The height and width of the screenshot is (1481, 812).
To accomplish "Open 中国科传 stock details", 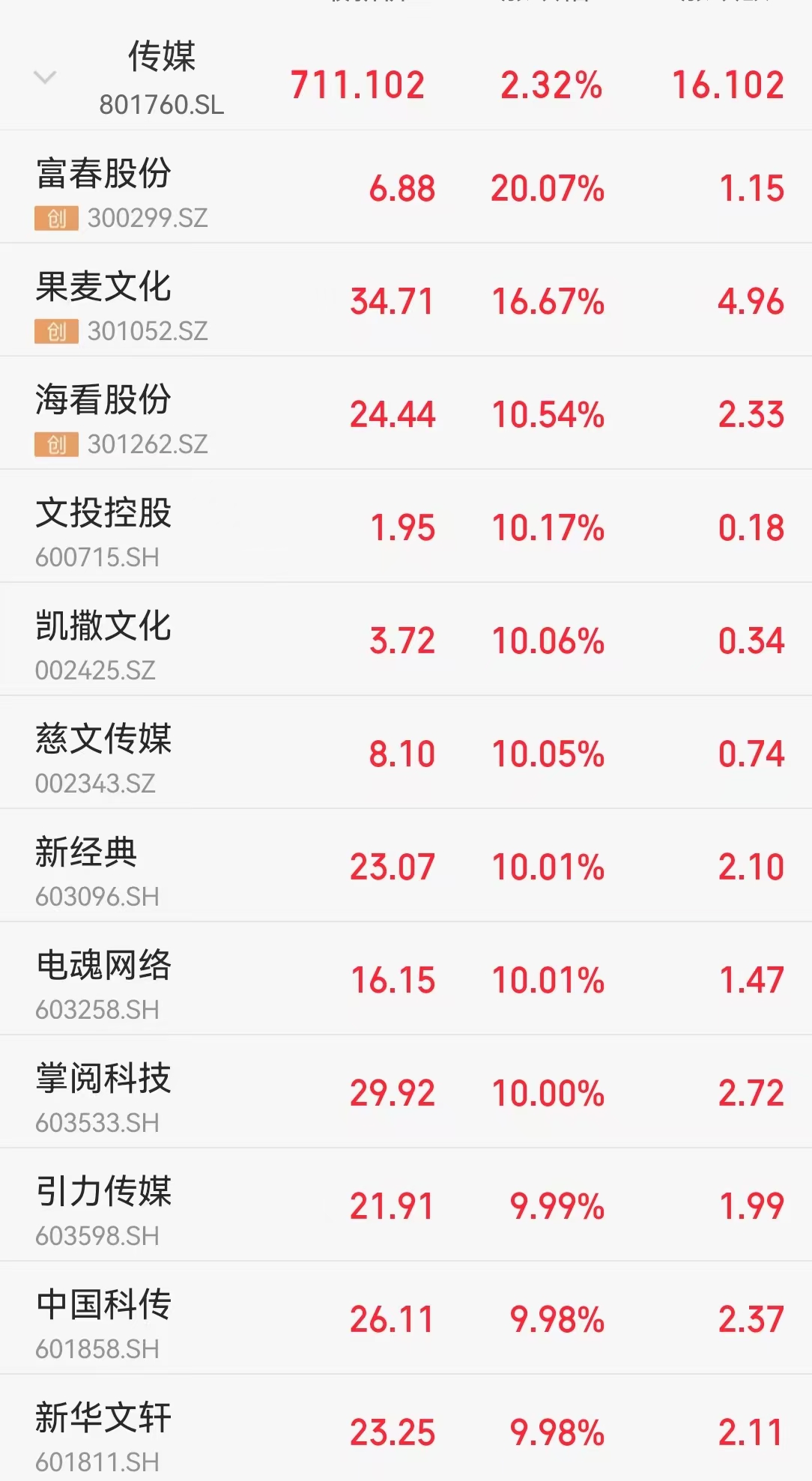I will click(406, 1318).
